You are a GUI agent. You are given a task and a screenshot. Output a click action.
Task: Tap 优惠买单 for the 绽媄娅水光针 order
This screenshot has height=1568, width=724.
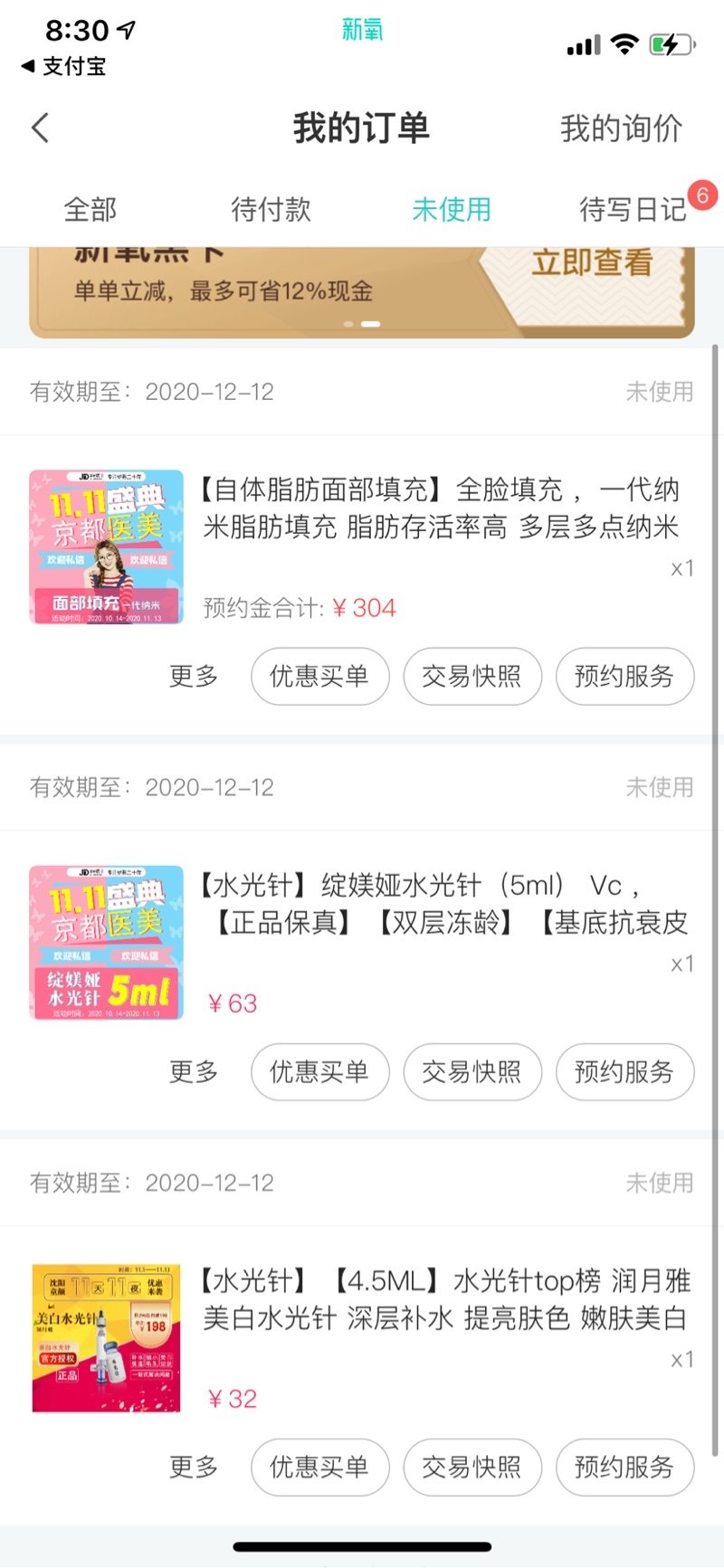(x=319, y=1071)
